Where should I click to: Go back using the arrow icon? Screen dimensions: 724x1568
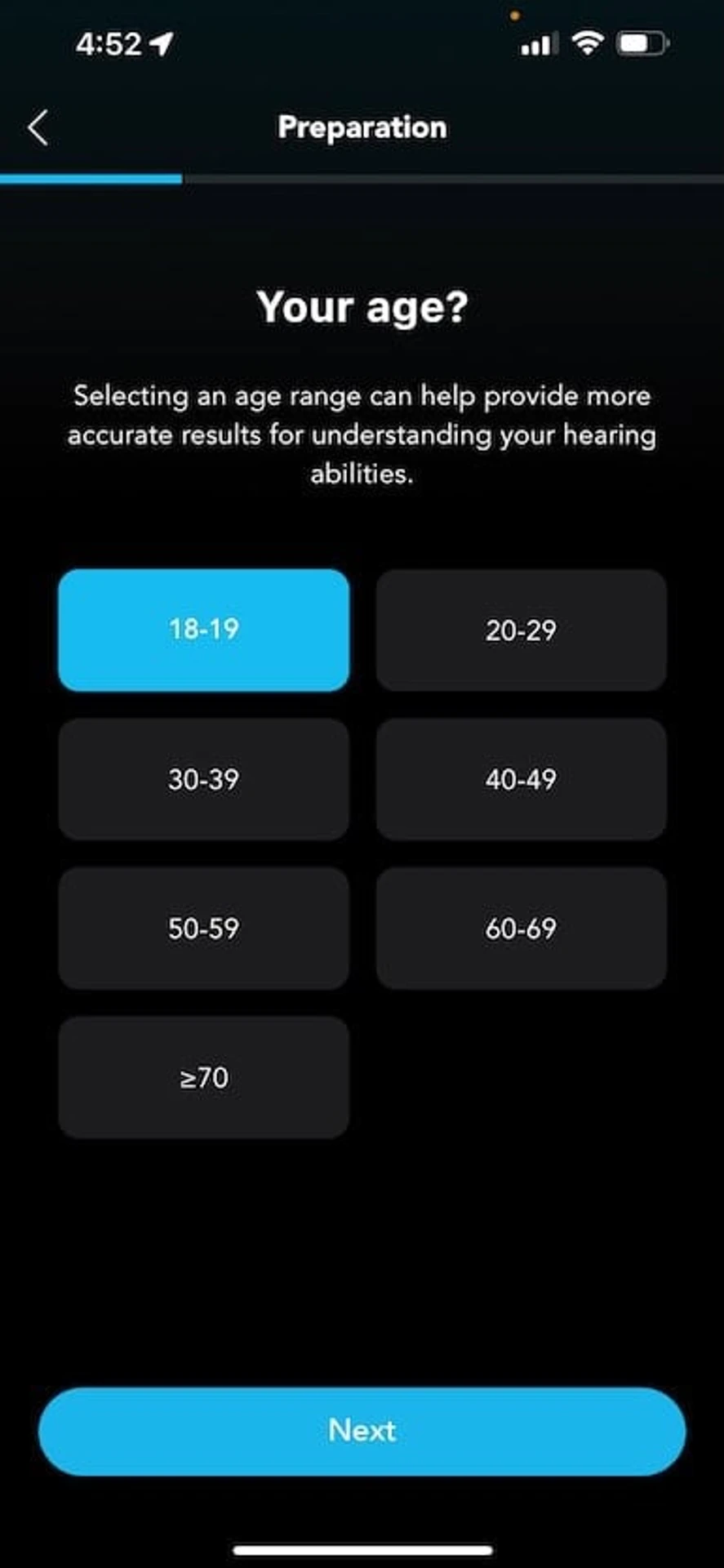(38, 127)
